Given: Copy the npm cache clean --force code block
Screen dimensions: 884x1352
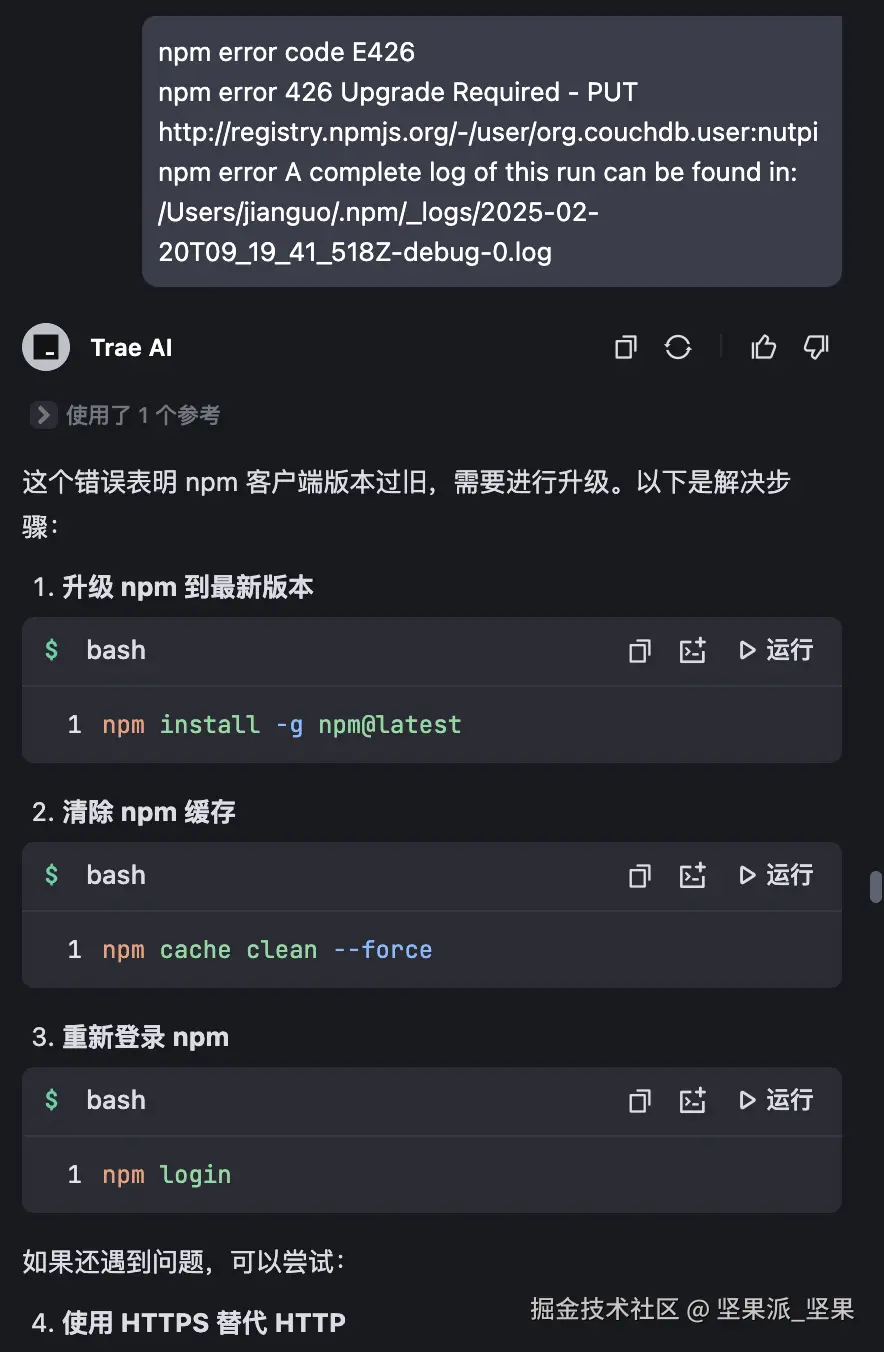Looking at the screenshot, I should click(640, 876).
